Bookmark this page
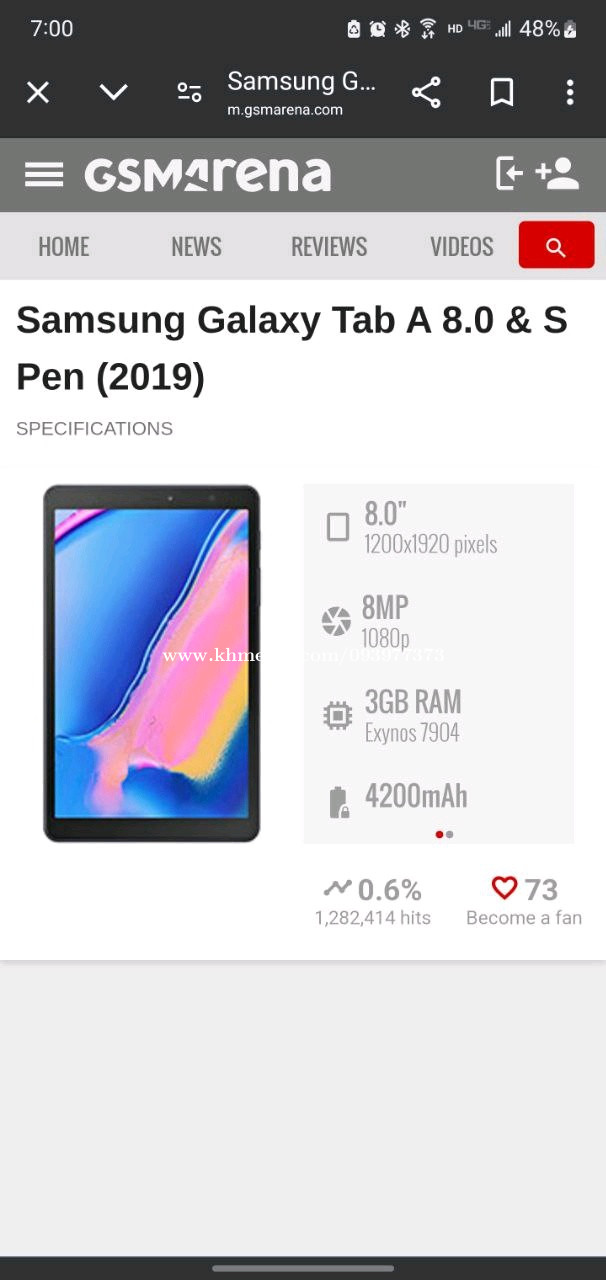606x1280 pixels. coord(502,93)
